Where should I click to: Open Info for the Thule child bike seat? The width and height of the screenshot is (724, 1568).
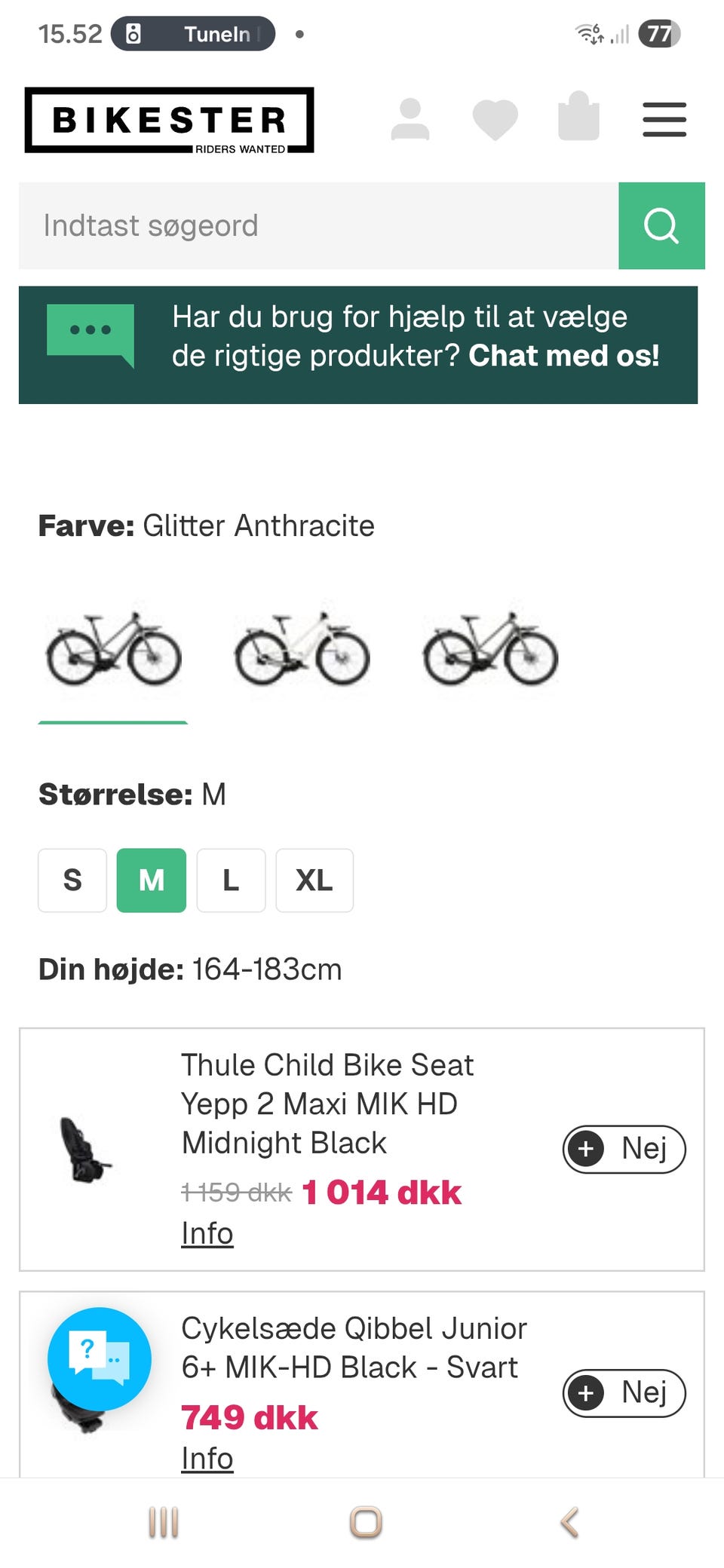tap(207, 1233)
